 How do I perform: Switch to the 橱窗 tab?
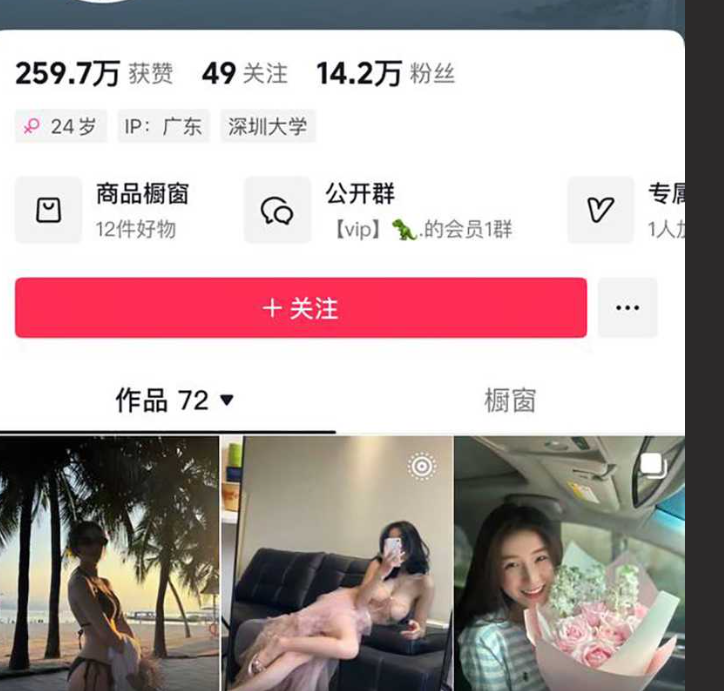click(510, 401)
